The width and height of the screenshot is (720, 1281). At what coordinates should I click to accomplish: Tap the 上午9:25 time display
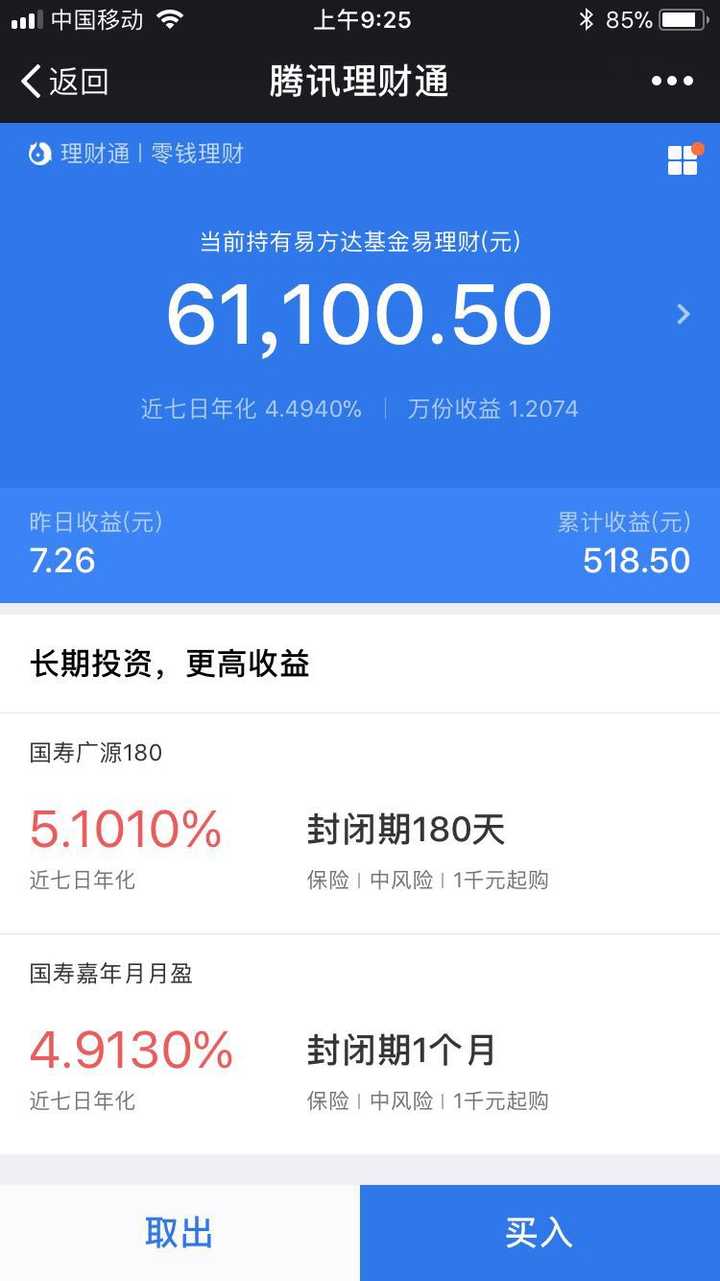362,19
